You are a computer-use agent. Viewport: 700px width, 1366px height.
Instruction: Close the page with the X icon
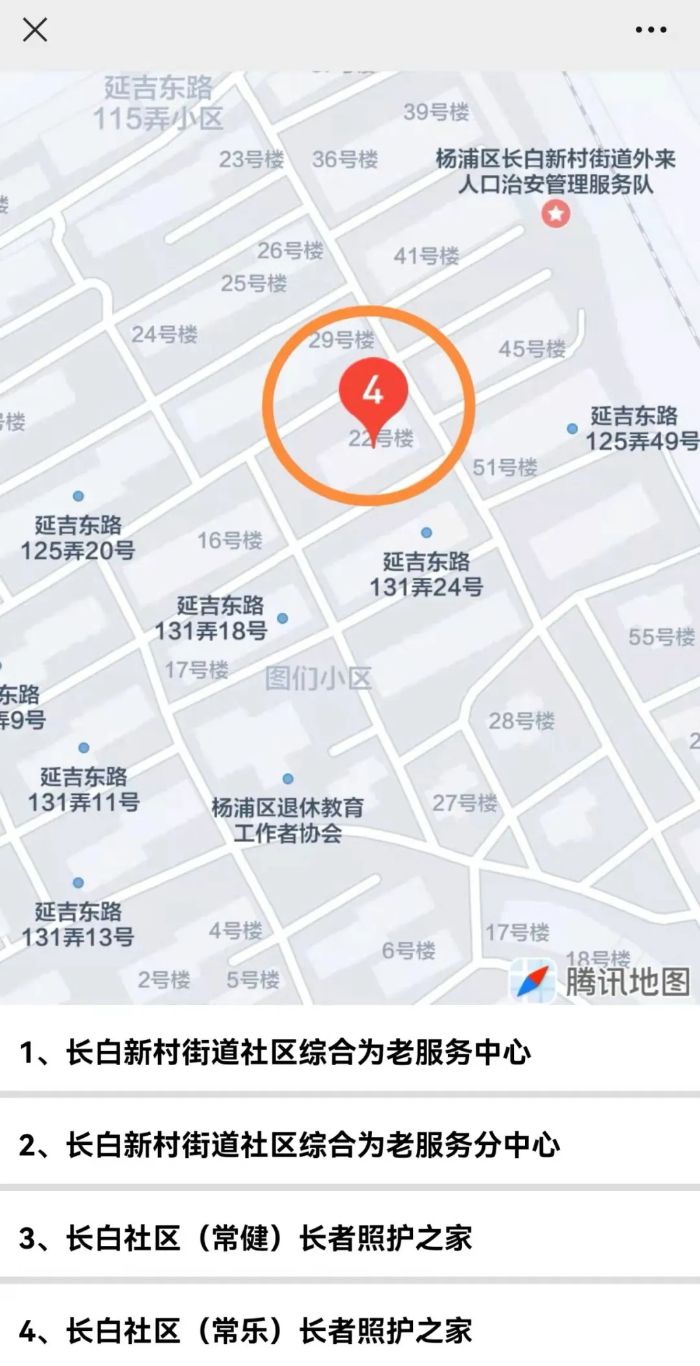tap(35, 30)
